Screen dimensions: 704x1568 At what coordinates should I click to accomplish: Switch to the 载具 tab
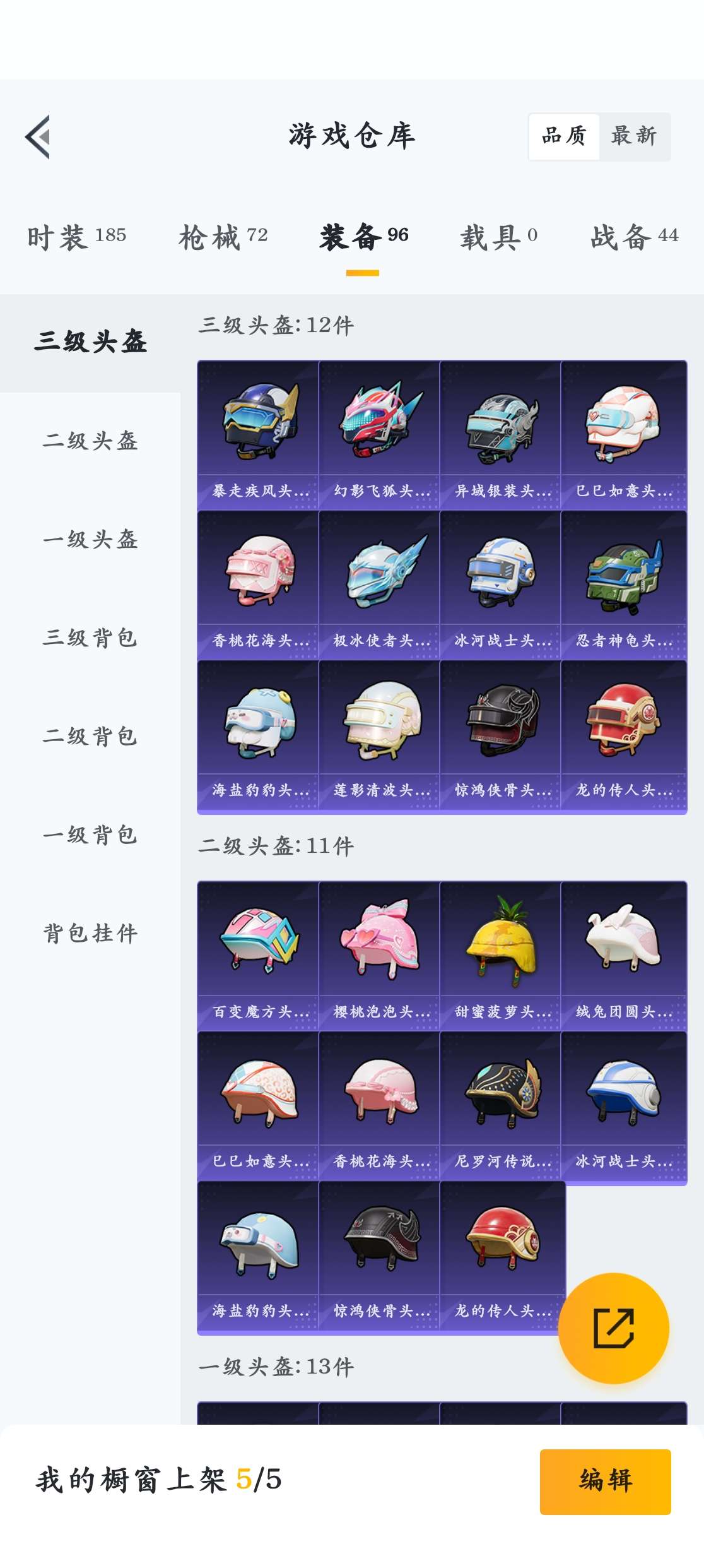click(498, 237)
